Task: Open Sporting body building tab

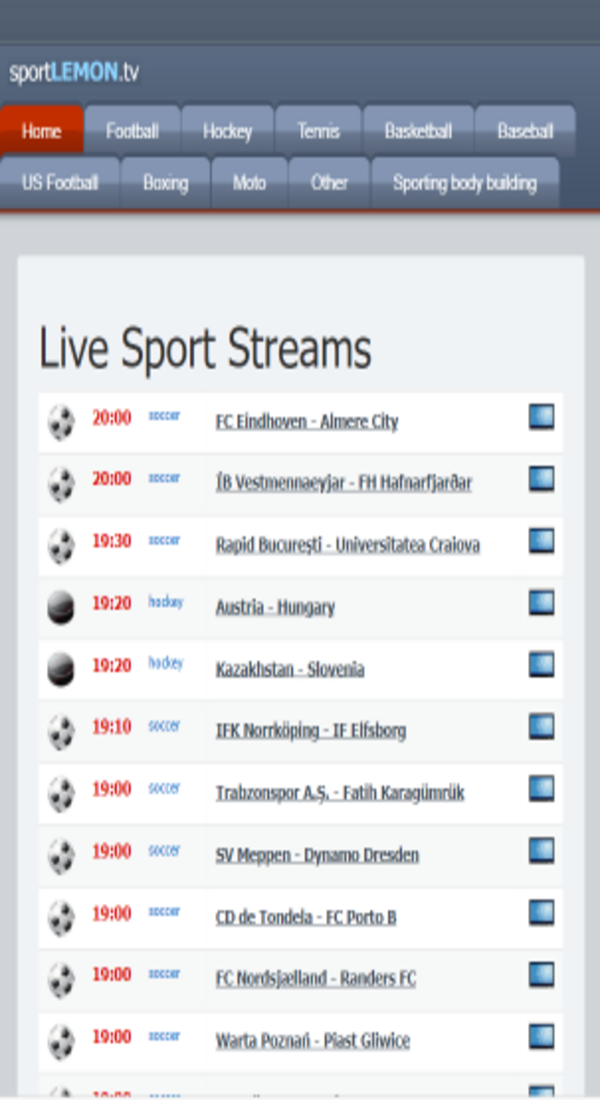Action: [x=464, y=183]
